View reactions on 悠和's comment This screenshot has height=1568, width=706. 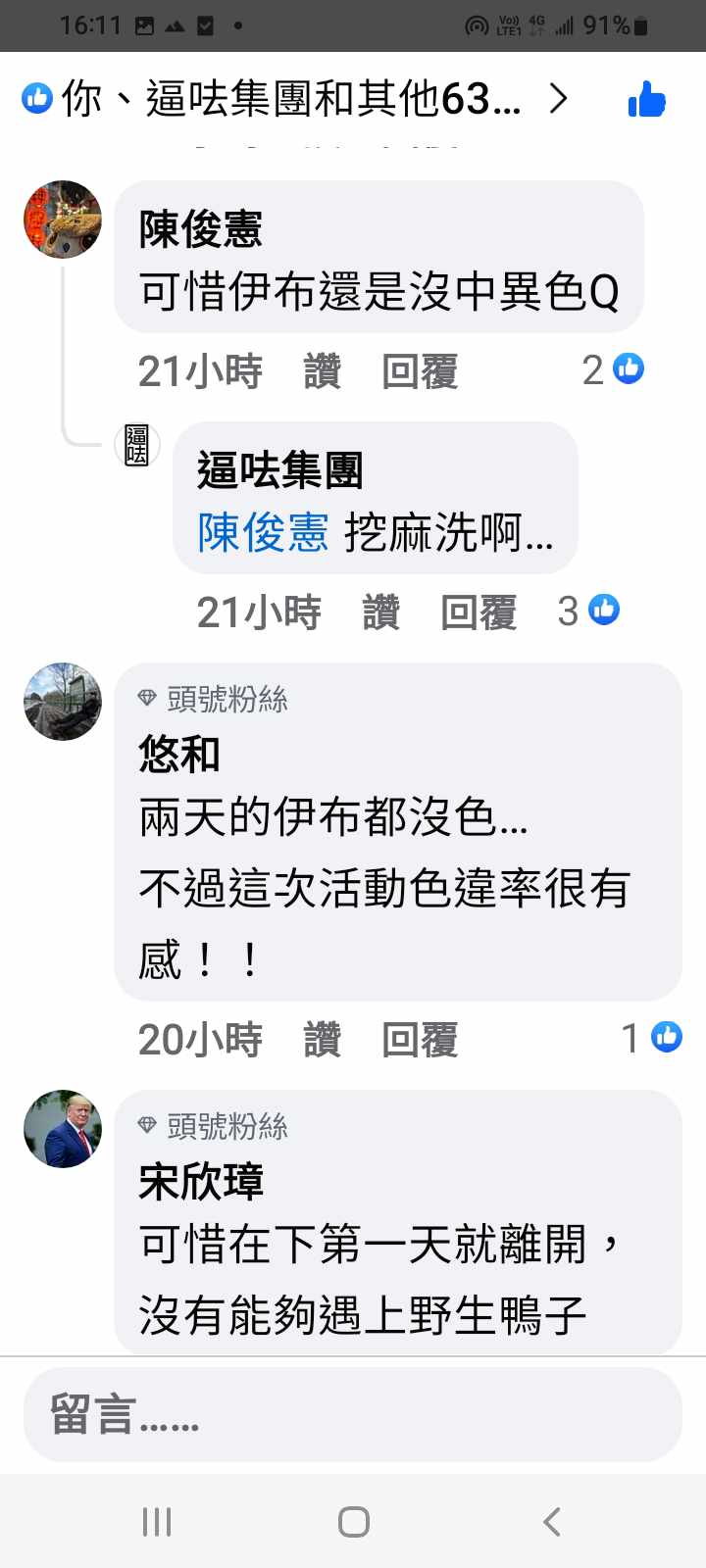pyautogui.click(x=652, y=1038)
